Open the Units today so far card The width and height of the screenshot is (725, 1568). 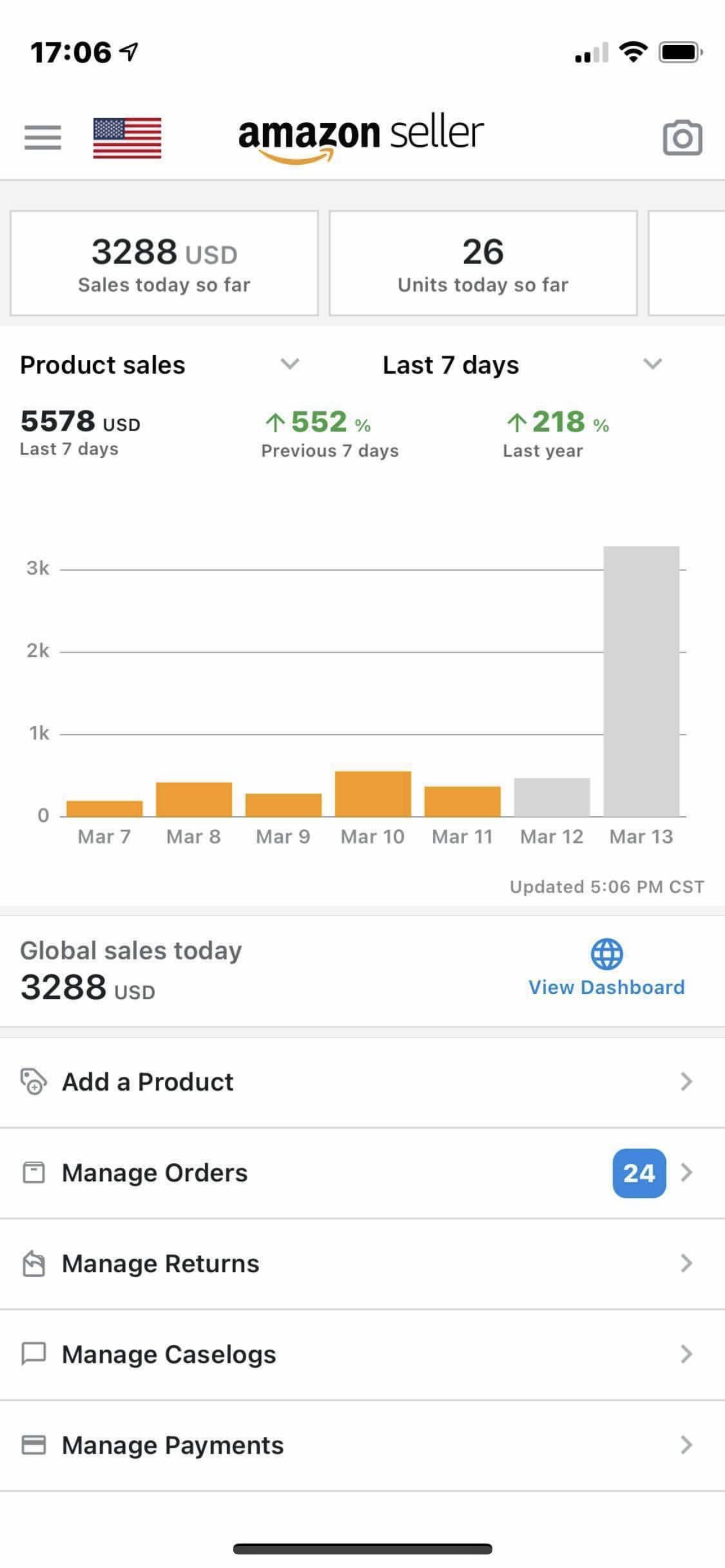point(483,263)
